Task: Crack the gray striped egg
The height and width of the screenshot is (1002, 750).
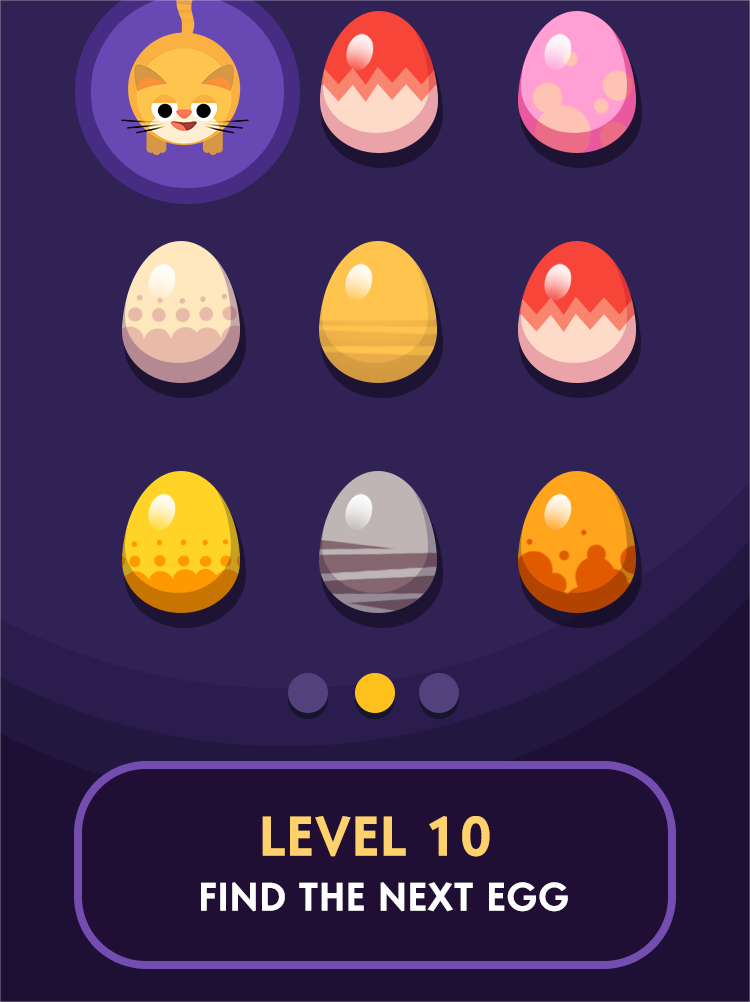Action: pyautogui.click(x=378, y=542)
